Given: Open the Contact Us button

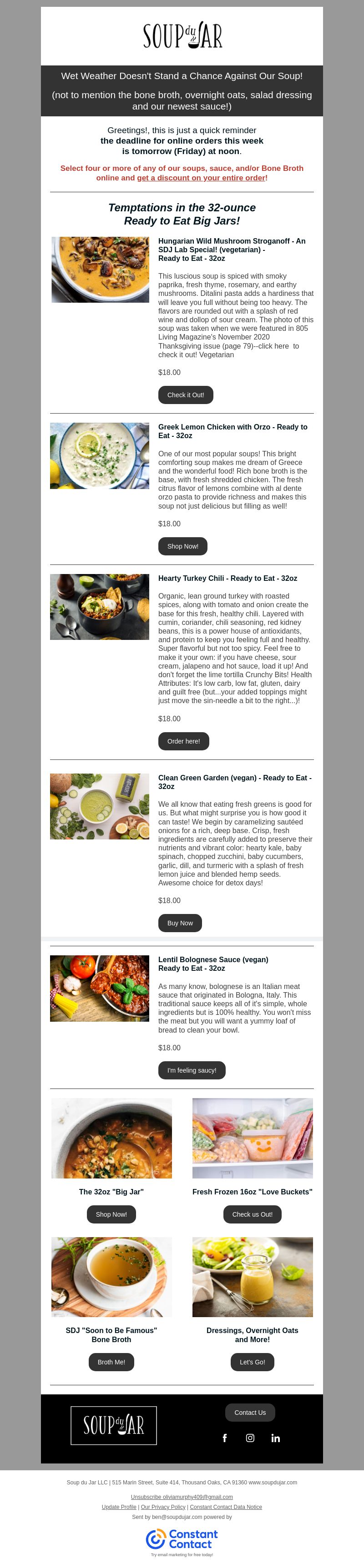Looking at the screenshot, I should pyautogui.click(x=250, y=1412).
